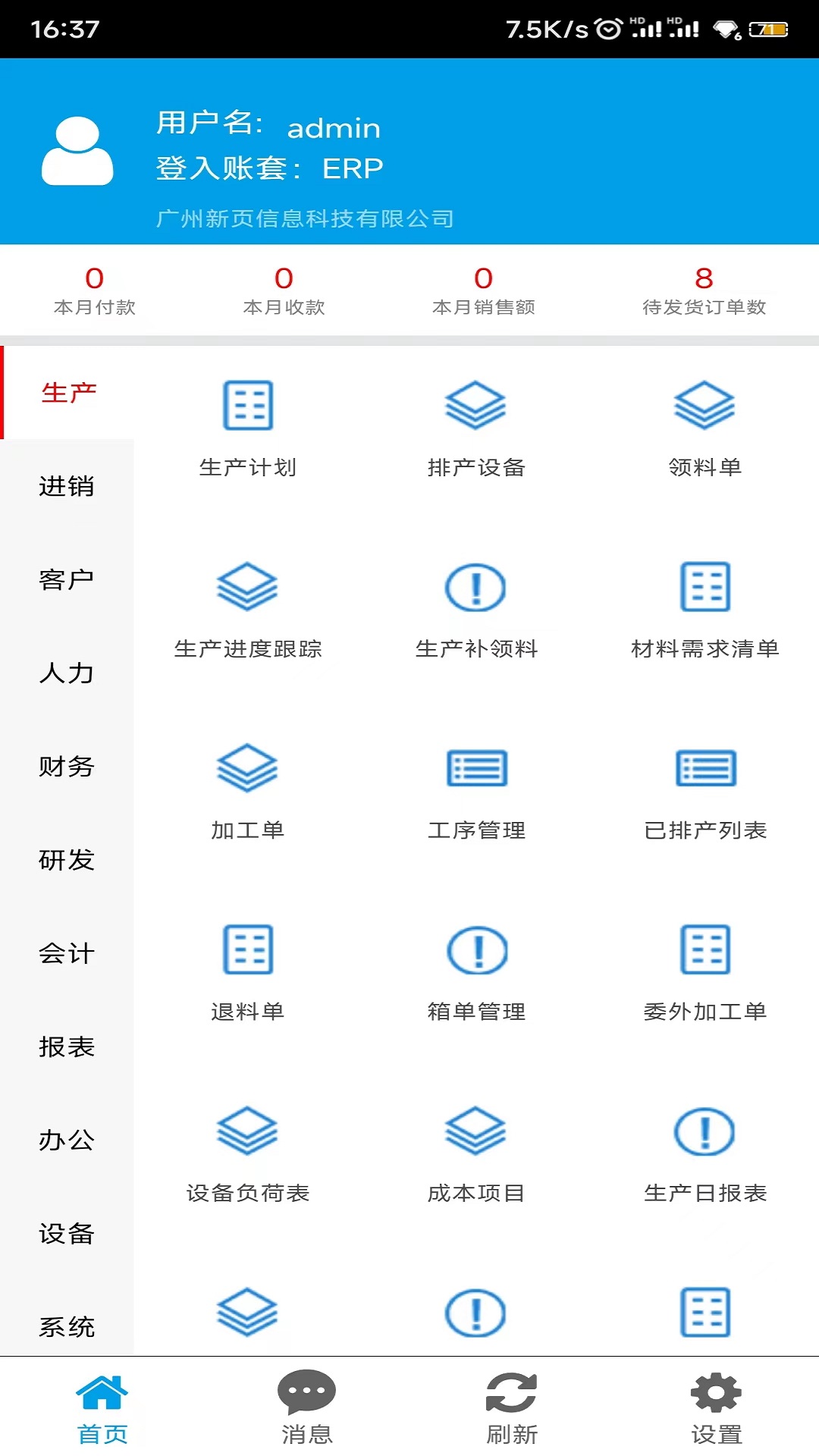View the 设备负荷表
This screenshot has width=819, height=1456.
click(247, 1151)
